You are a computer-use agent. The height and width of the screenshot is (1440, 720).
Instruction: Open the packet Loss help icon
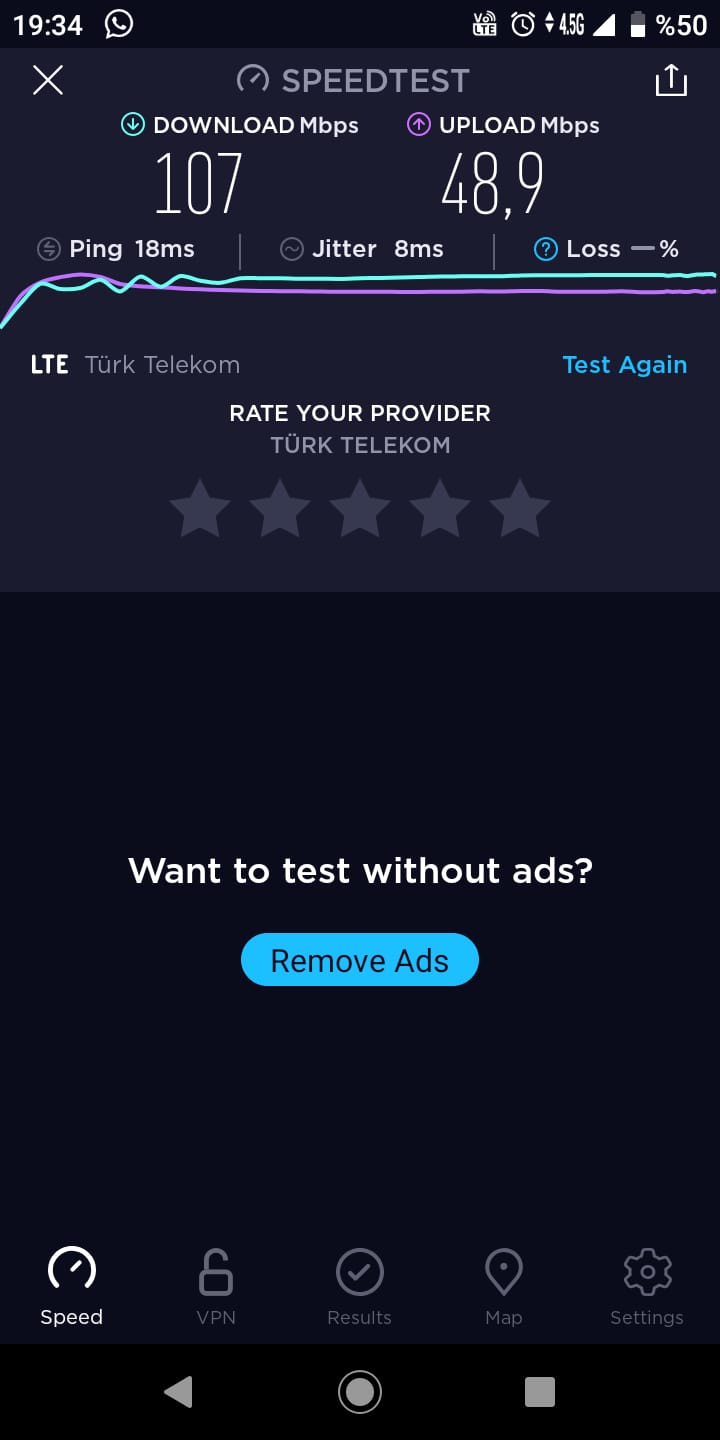click(545, 249)
